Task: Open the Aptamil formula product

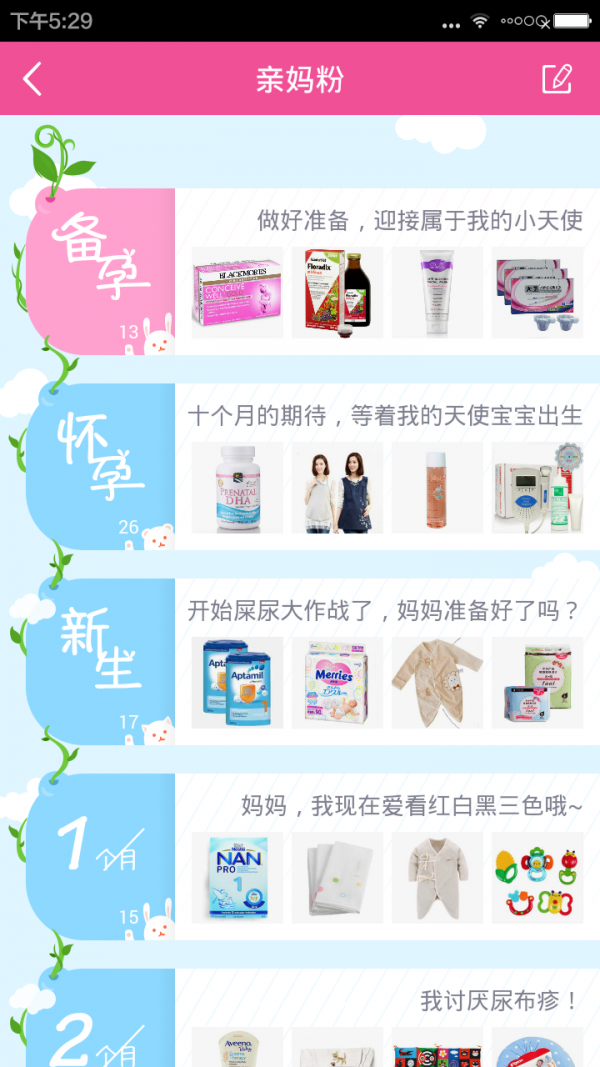Action: pos(237,683)
